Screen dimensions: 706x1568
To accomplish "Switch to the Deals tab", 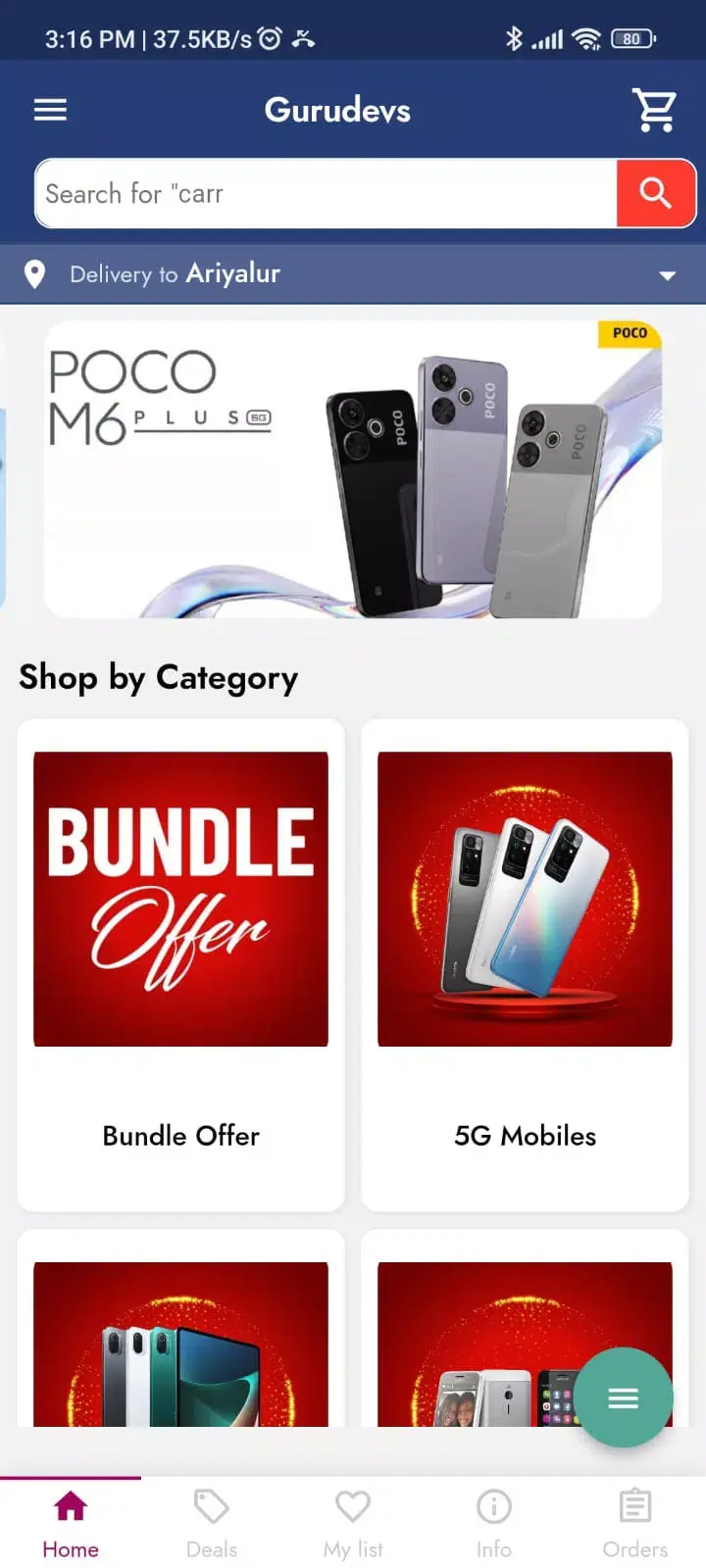I will pyautogui.click(x=212, y=1524).
